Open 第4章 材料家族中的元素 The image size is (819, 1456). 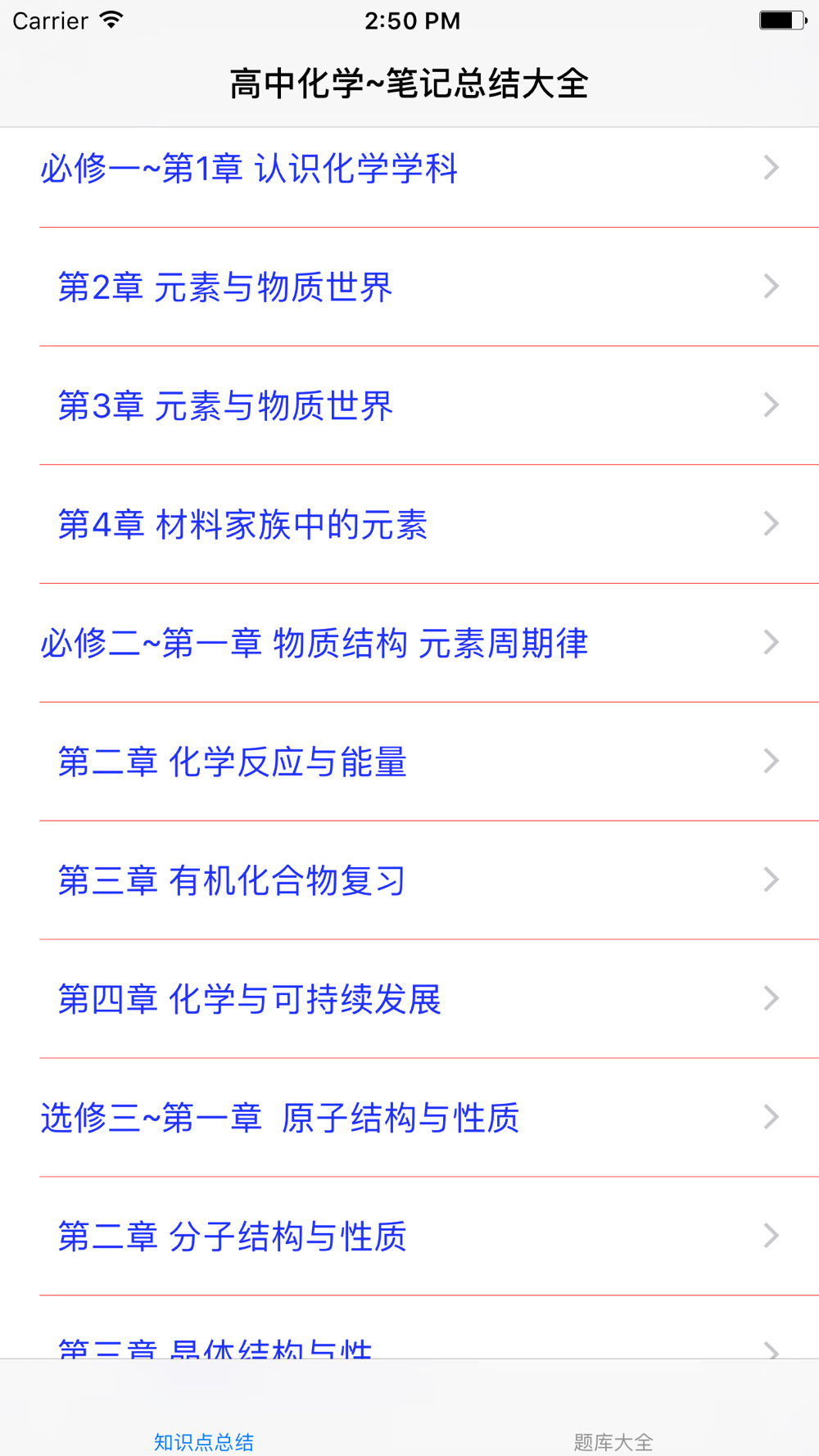pyautogui.click(x=409, y=524)
